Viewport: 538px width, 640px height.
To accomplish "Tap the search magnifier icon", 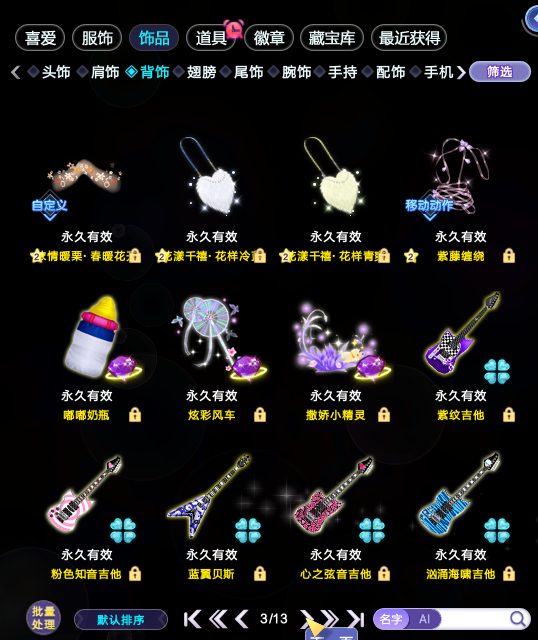I will (518, 619).
